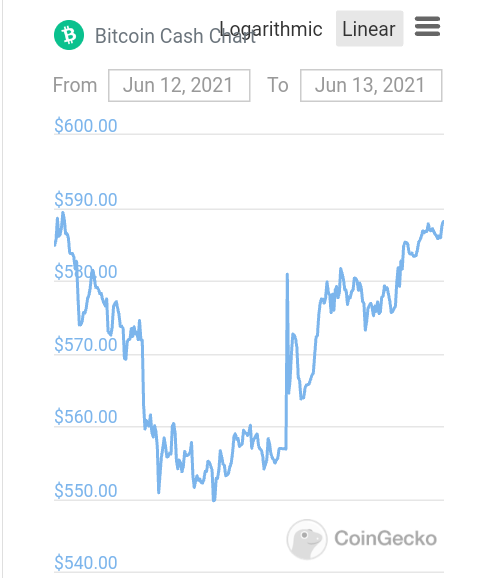The height and width of the screenshot is (578, 493).
Task: Open the chart hamburger menu
Action: click(x=427, y=27)
